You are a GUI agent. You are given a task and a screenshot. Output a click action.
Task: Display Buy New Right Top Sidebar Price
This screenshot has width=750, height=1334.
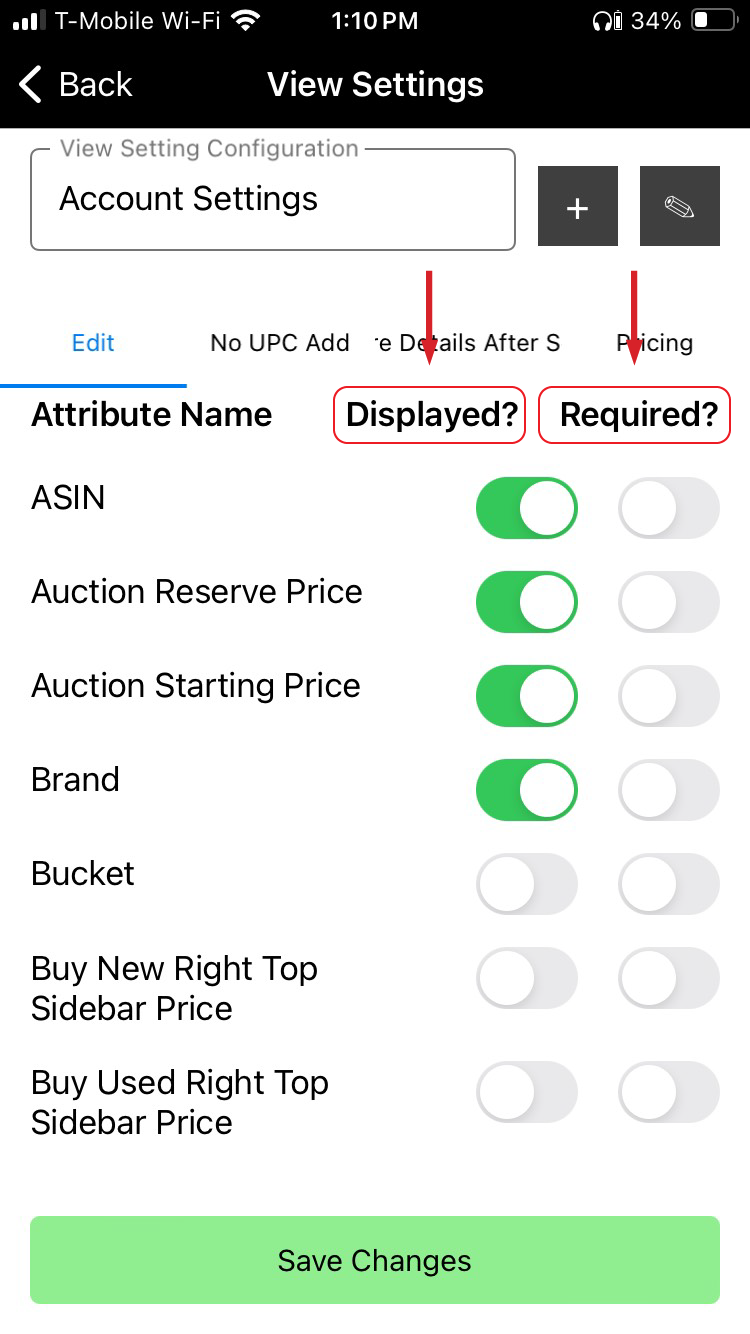[527, 979]
